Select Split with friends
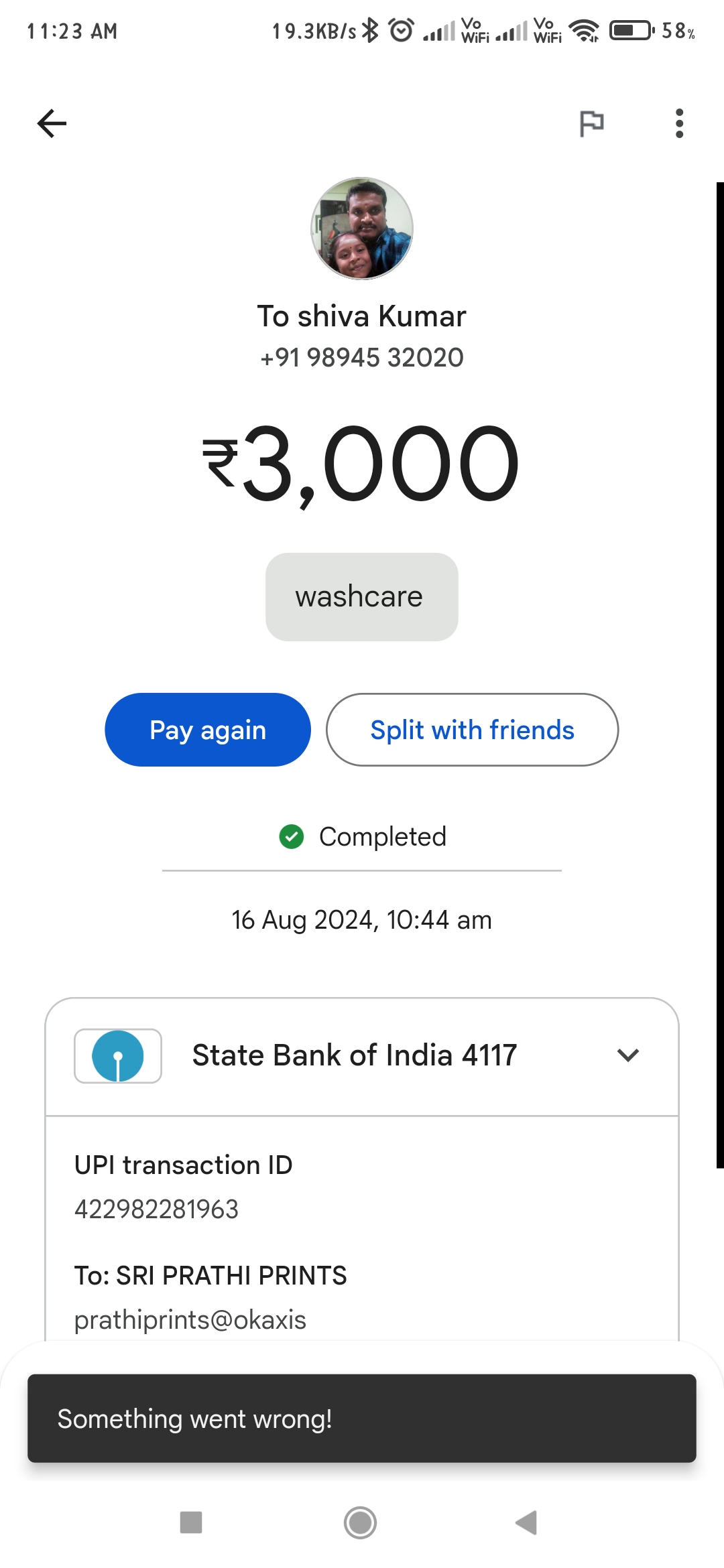The image size is (724, 1568). pos(472,730)
